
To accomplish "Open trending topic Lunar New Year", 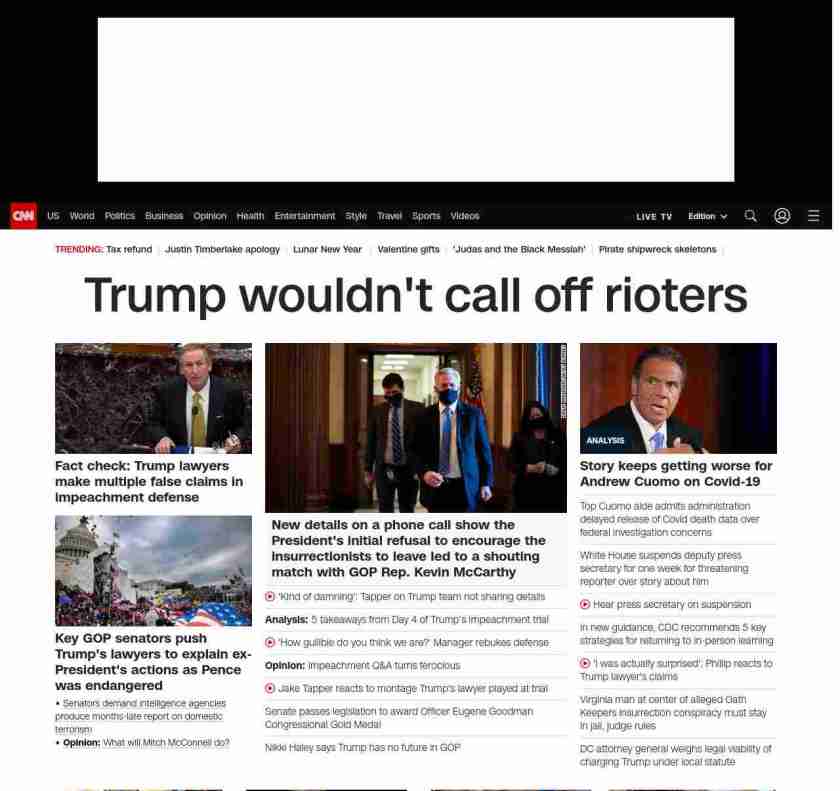I will 327,249.
